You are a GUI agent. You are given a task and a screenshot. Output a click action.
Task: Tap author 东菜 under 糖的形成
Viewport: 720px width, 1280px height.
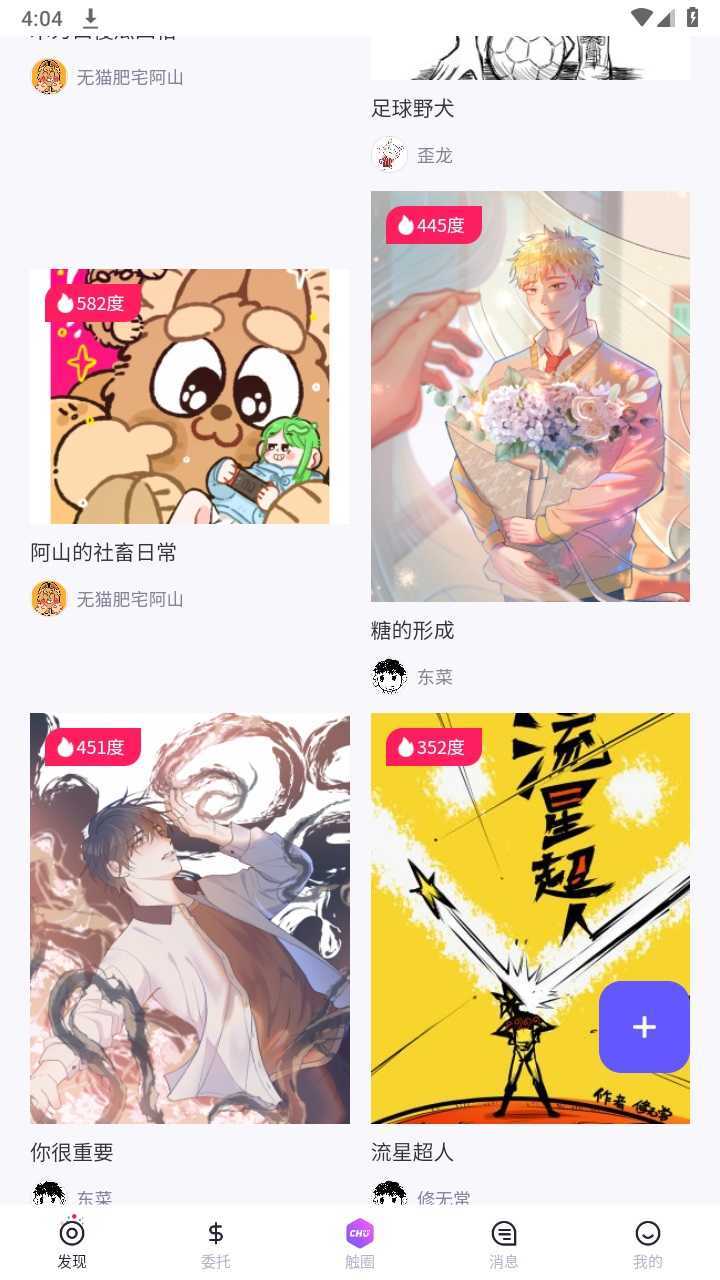click(437, 677)
